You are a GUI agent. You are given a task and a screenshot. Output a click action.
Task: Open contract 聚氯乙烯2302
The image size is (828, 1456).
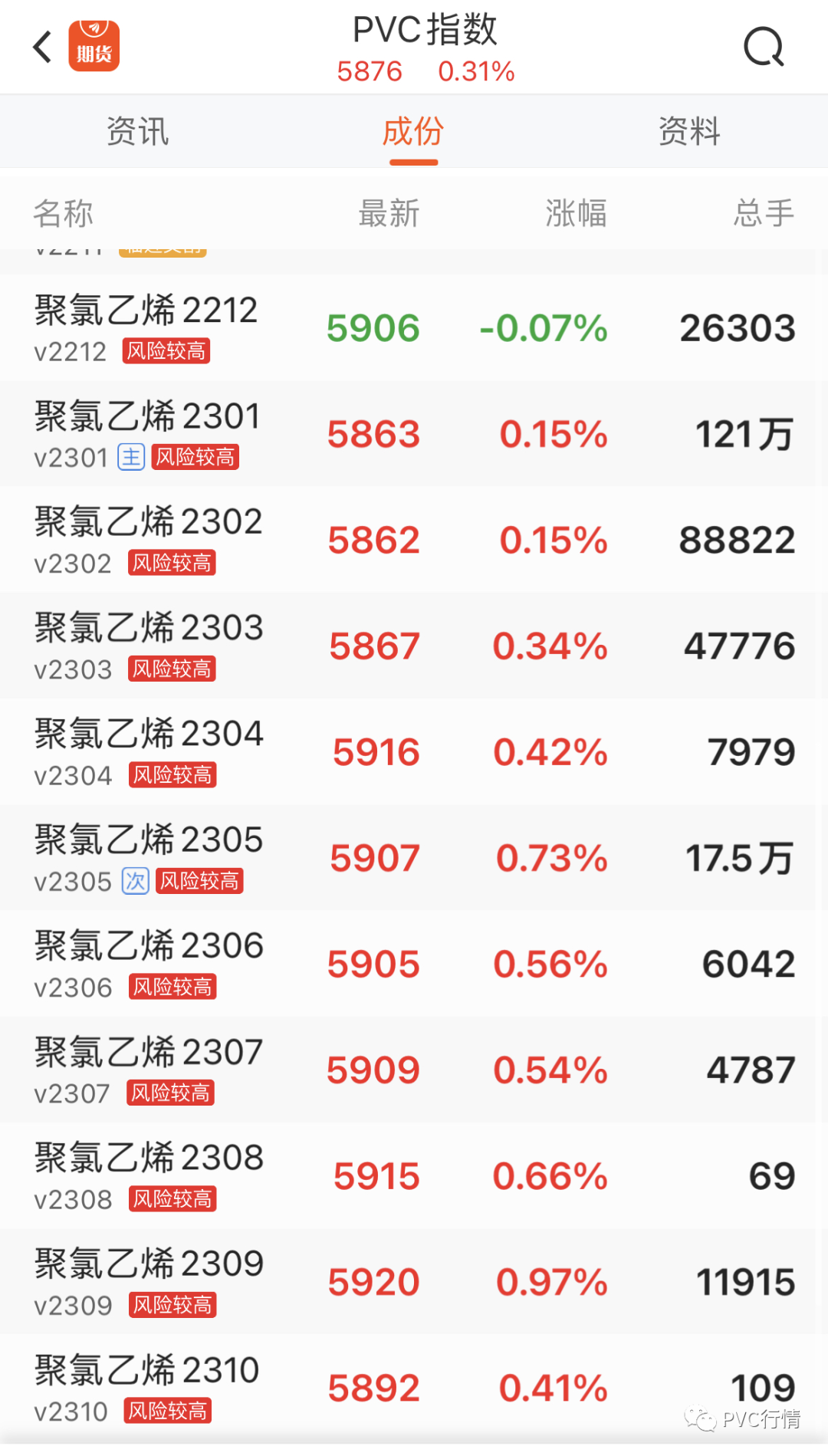(x=414, y=540)
